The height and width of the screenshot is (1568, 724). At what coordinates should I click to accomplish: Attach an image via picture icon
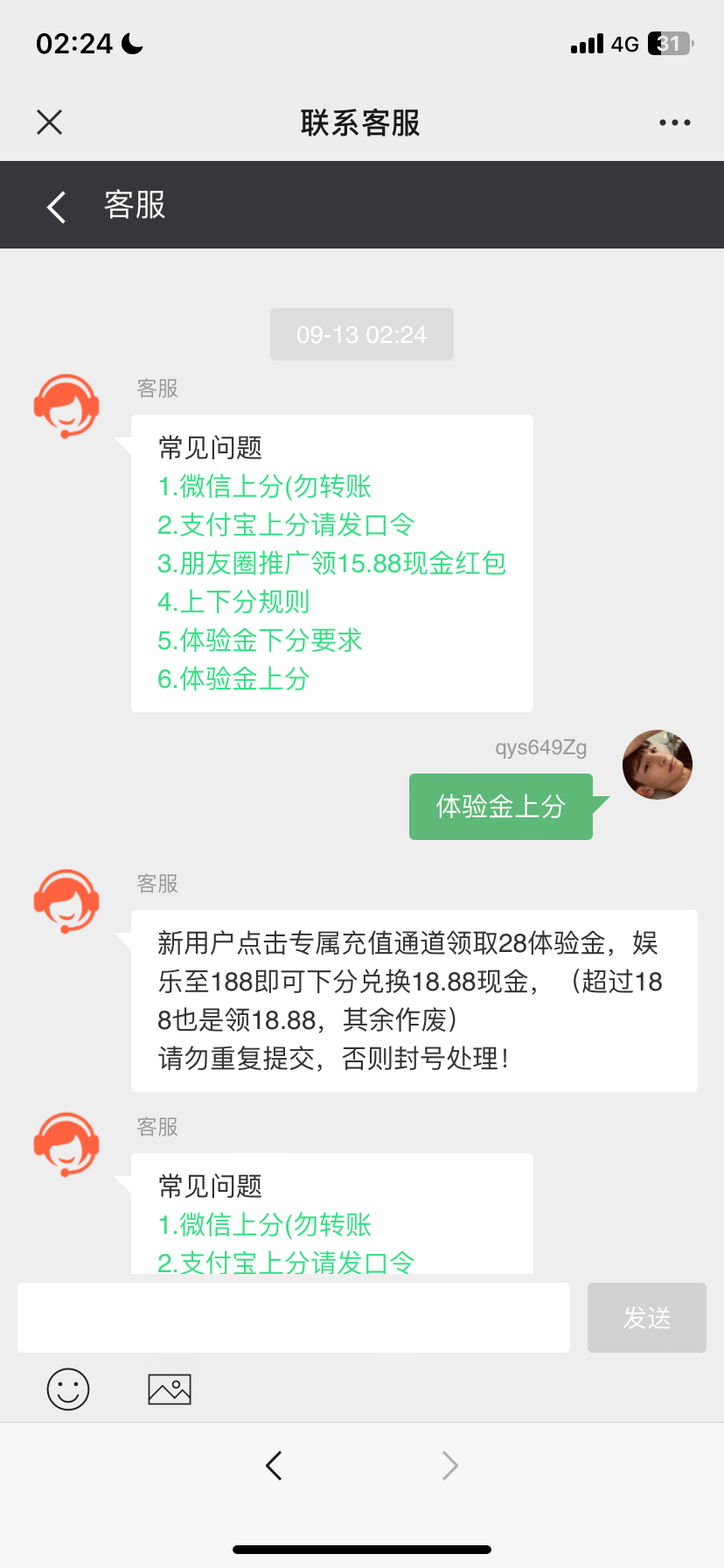point(170,1389)
